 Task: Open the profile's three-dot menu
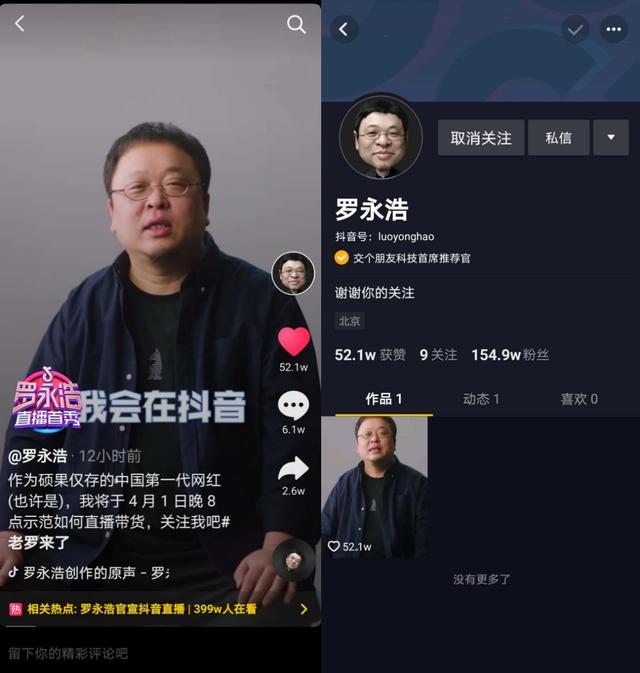(612, 29)
